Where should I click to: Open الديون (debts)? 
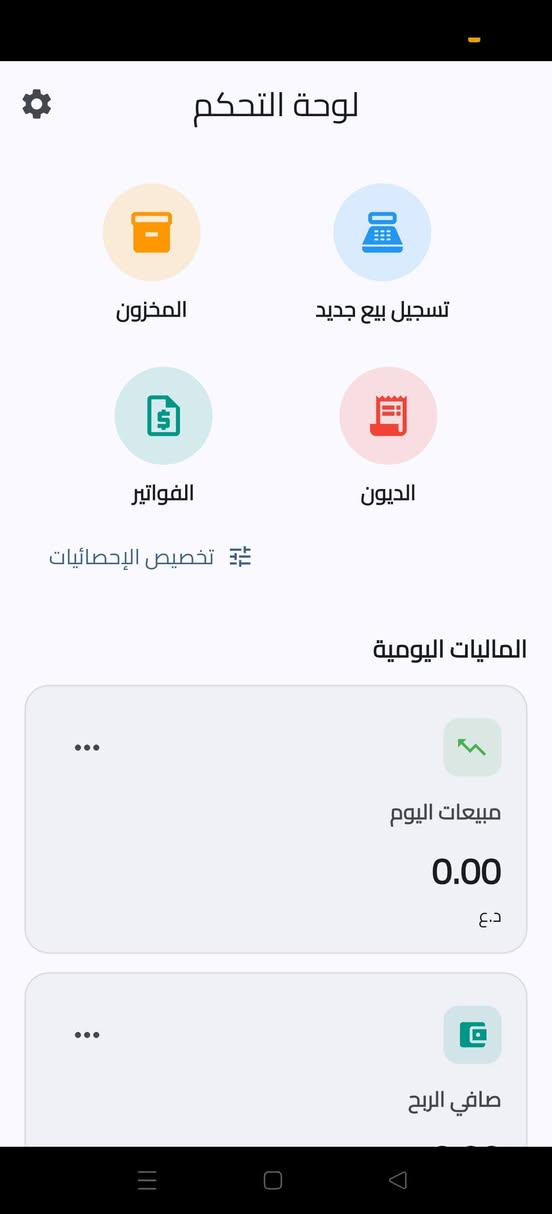[388, 436]
